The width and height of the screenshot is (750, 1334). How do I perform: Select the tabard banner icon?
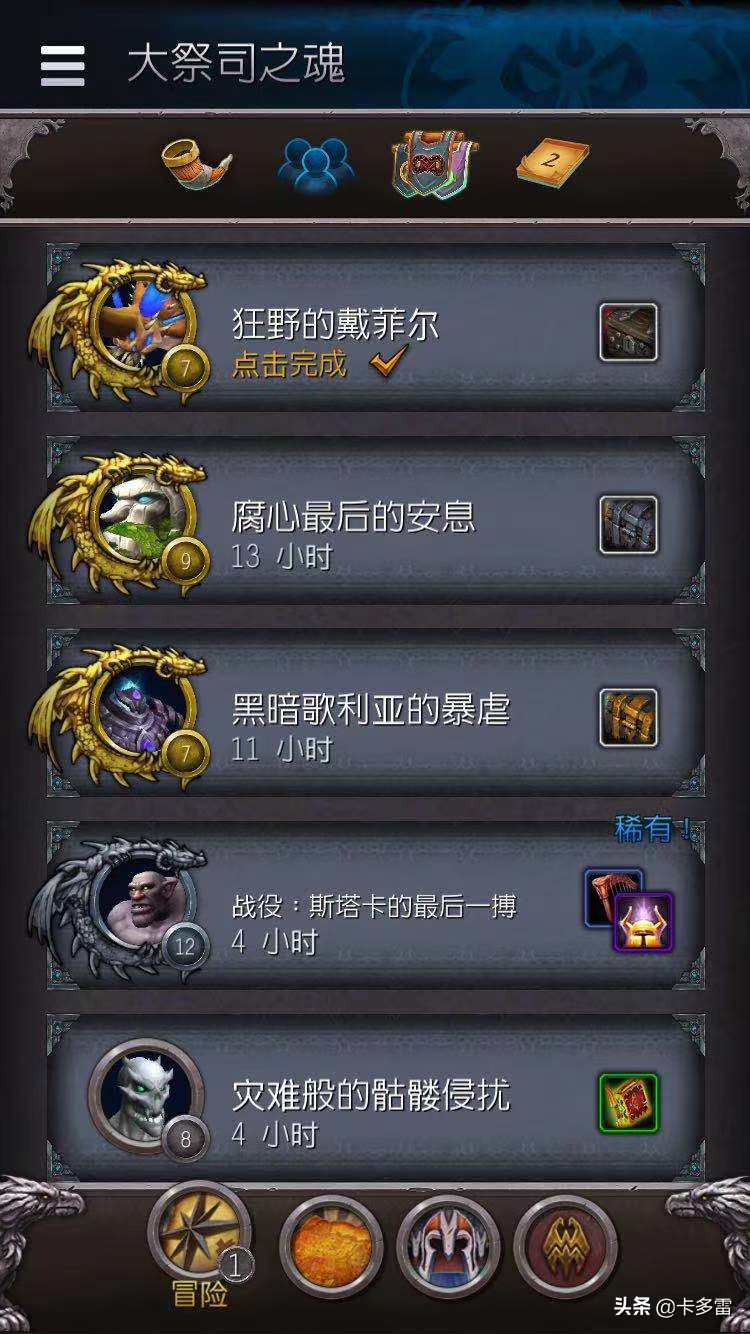432,165
